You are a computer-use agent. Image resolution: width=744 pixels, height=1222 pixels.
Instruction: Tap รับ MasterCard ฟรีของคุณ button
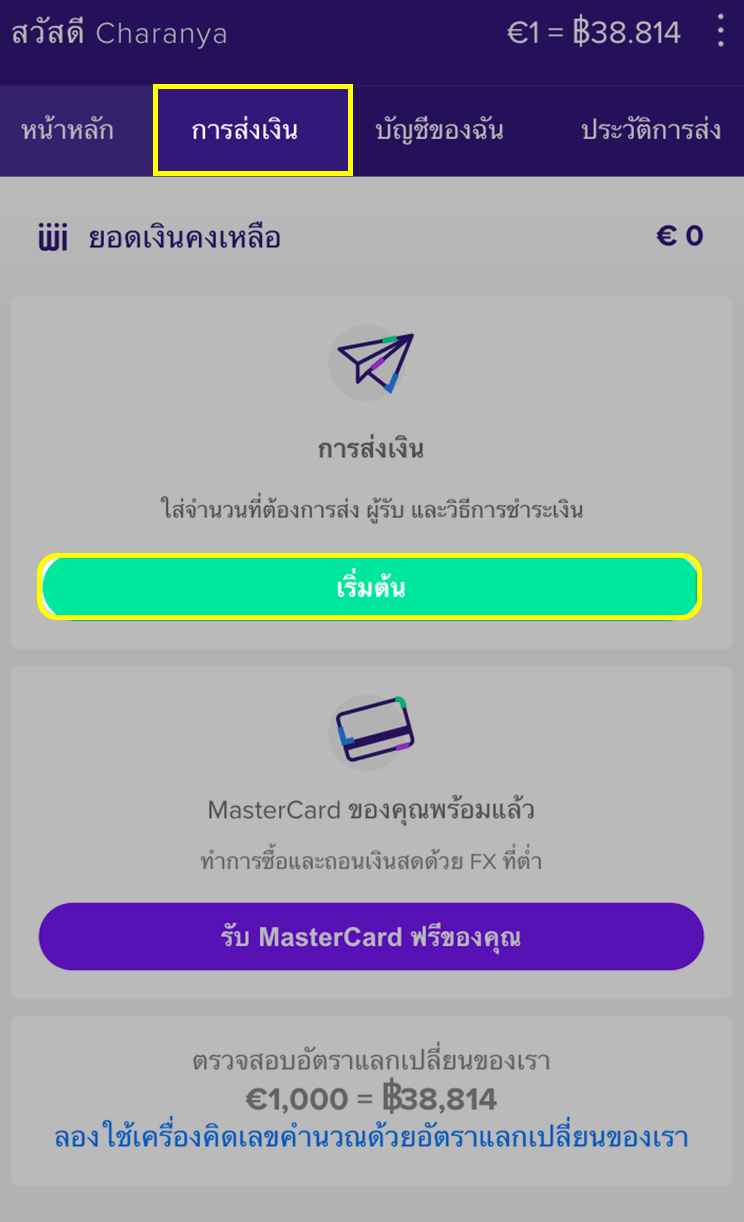[371, 937]
